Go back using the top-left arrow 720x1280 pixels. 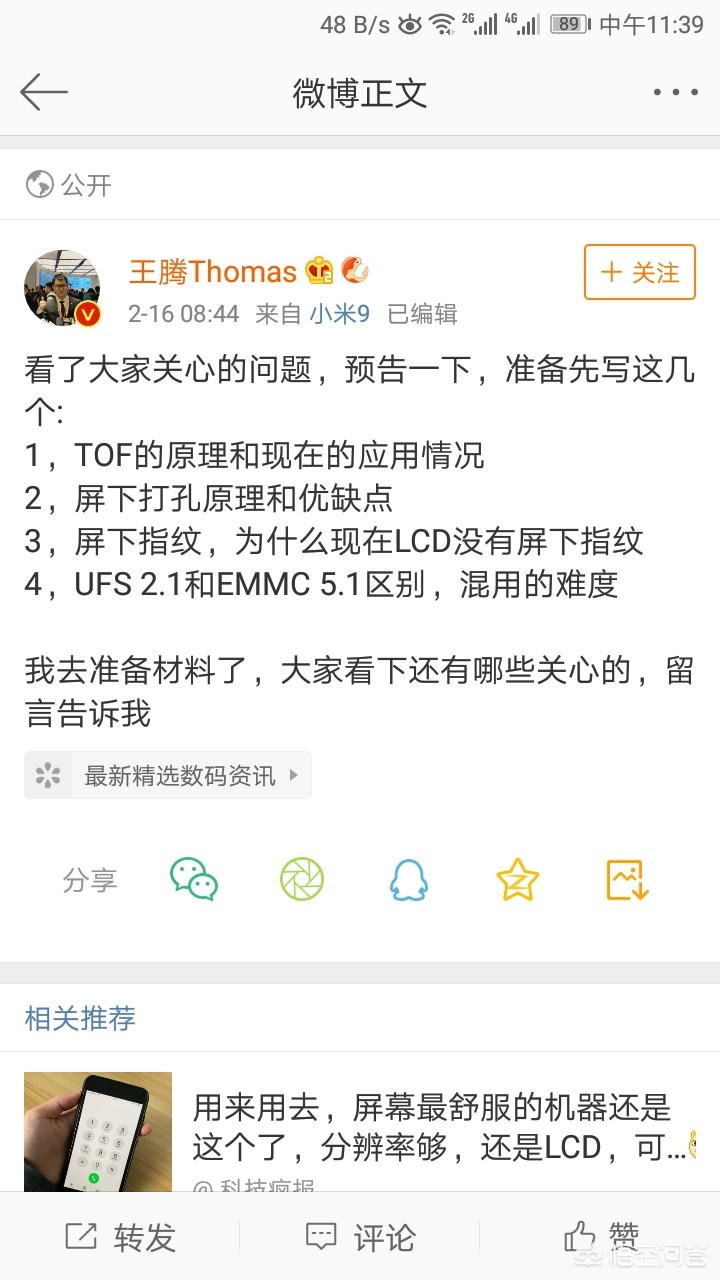[43, 93]
